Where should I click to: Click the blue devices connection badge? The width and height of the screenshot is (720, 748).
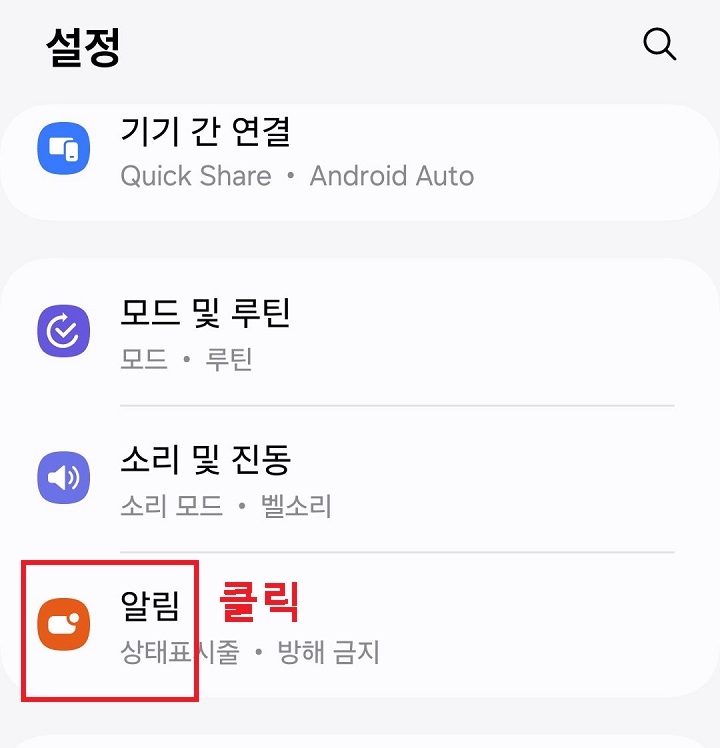tap(63, 147)
